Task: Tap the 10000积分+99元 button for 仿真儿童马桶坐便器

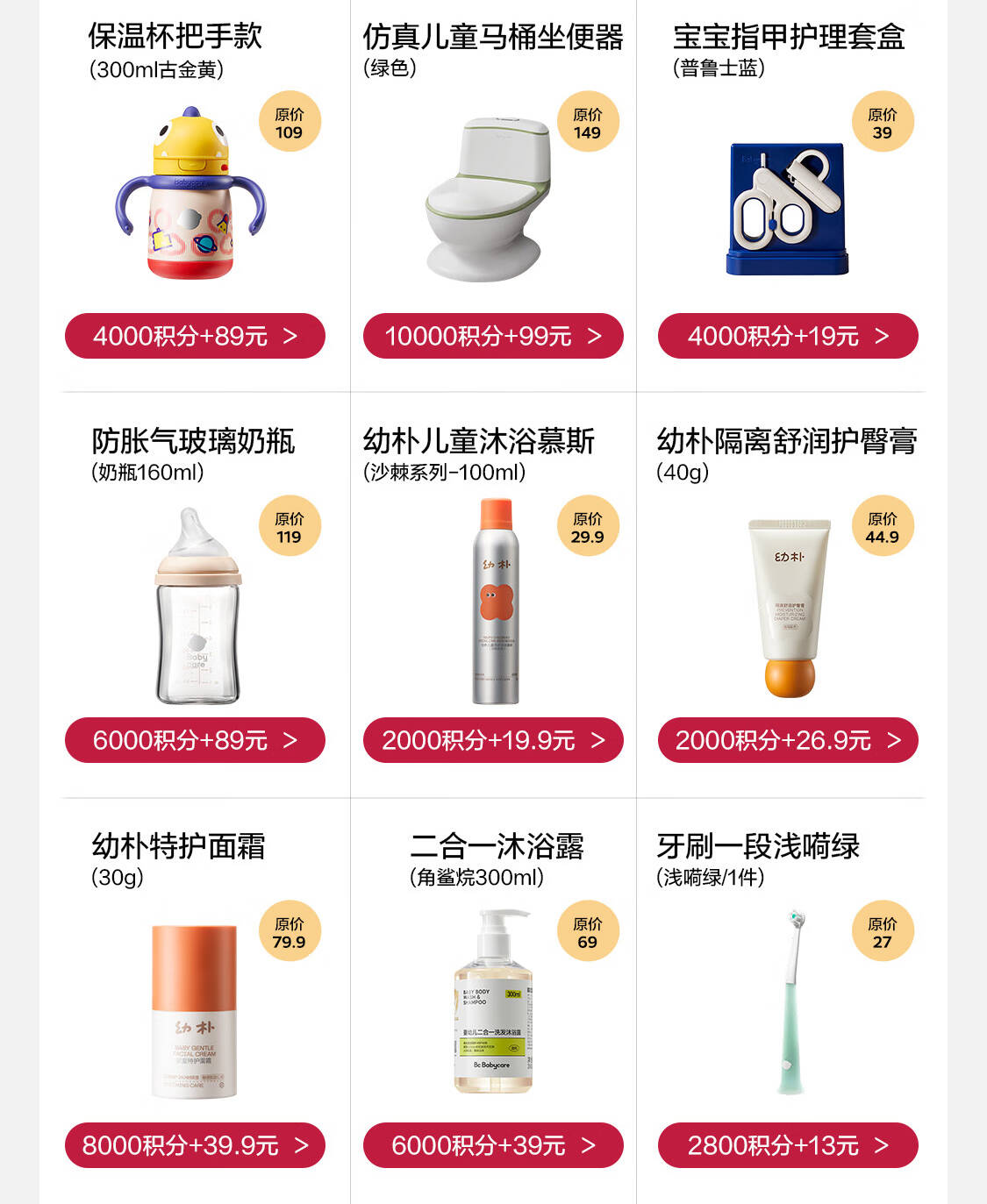Action: 493,336
